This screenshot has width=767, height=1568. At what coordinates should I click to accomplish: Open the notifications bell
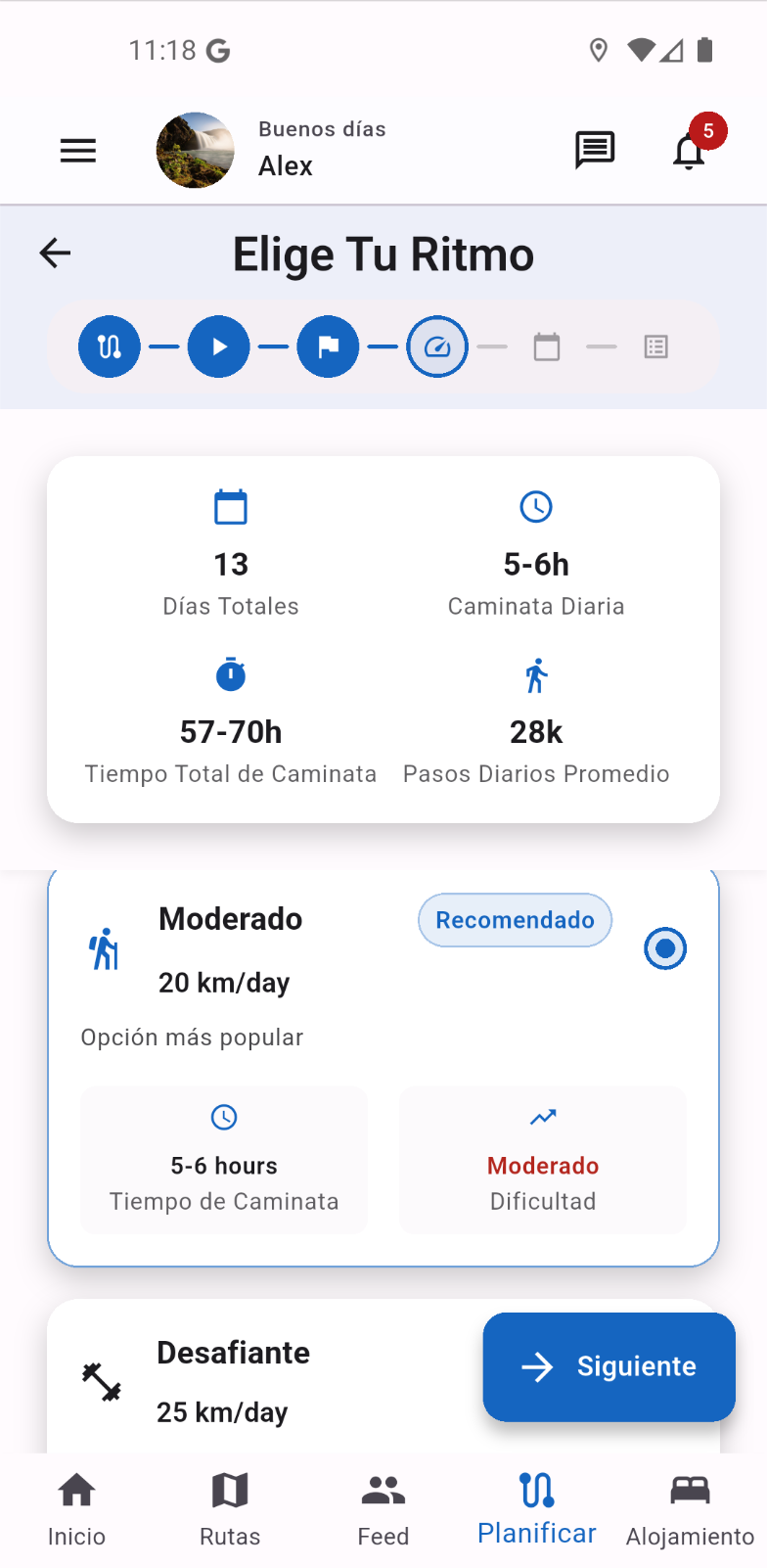click(690, 151)
